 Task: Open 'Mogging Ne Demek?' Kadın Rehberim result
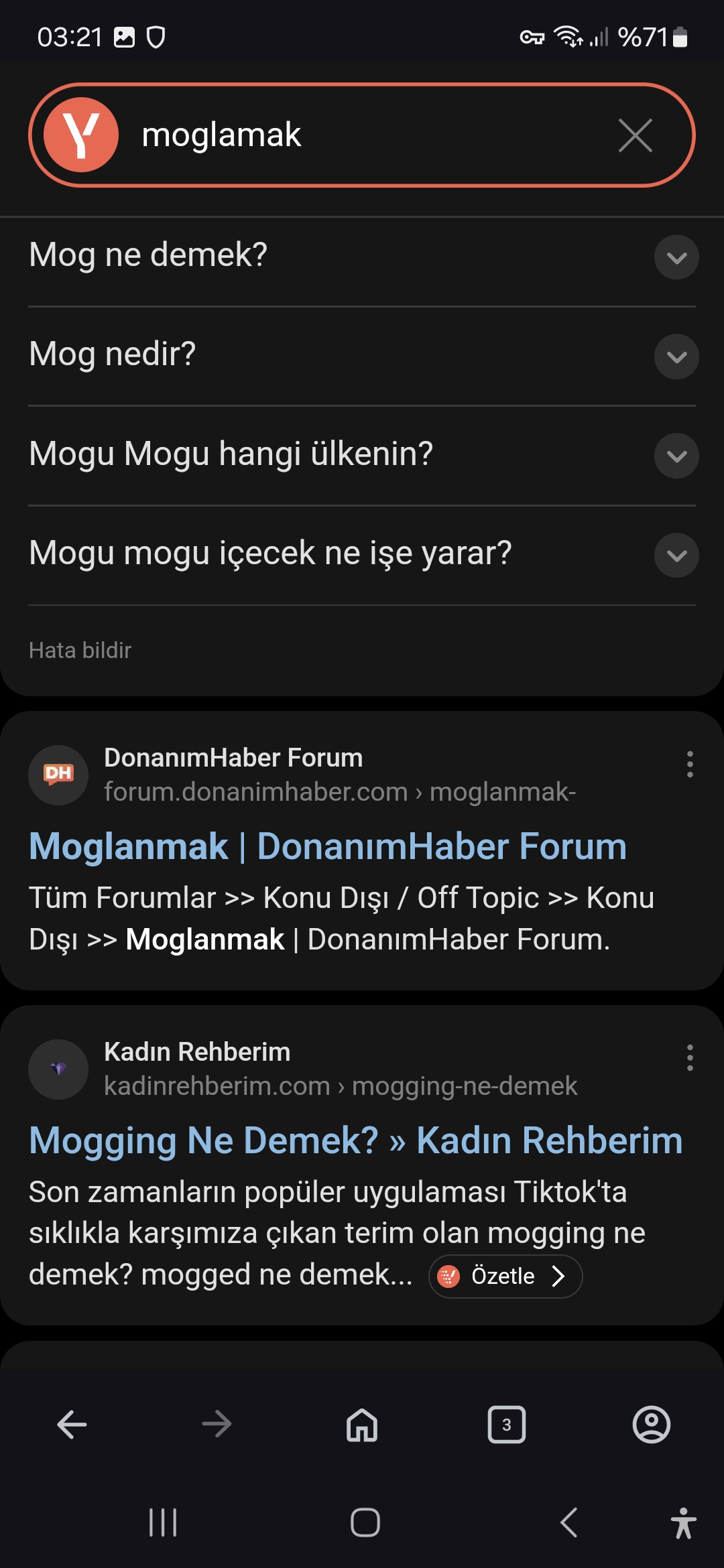(x=356, y=1140)
